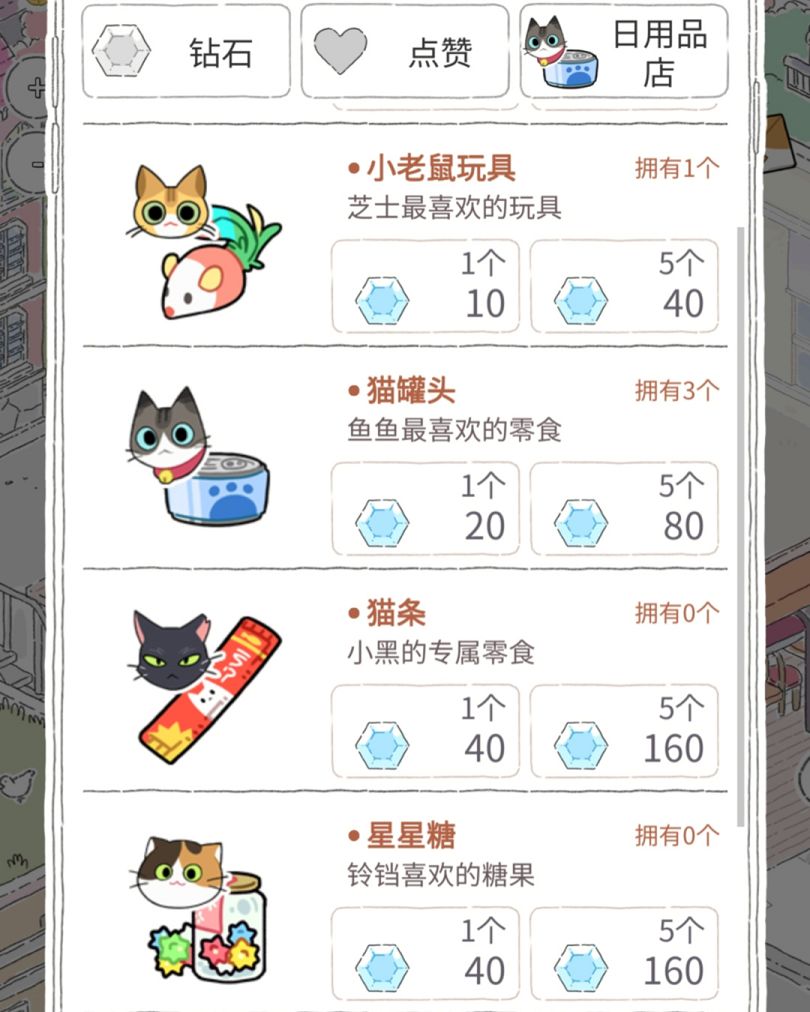This screenshot has height=1012, width=810.
Task: Buy 1个 小老鼠玩具 for 10 diamonds
Action: click(x=425, y=286)
